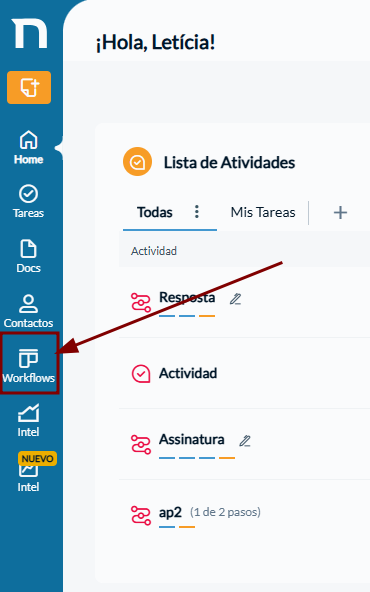Tap the orange create new note button
The width and height of the screenshot is (370, 592).
[x=29, y=87]
